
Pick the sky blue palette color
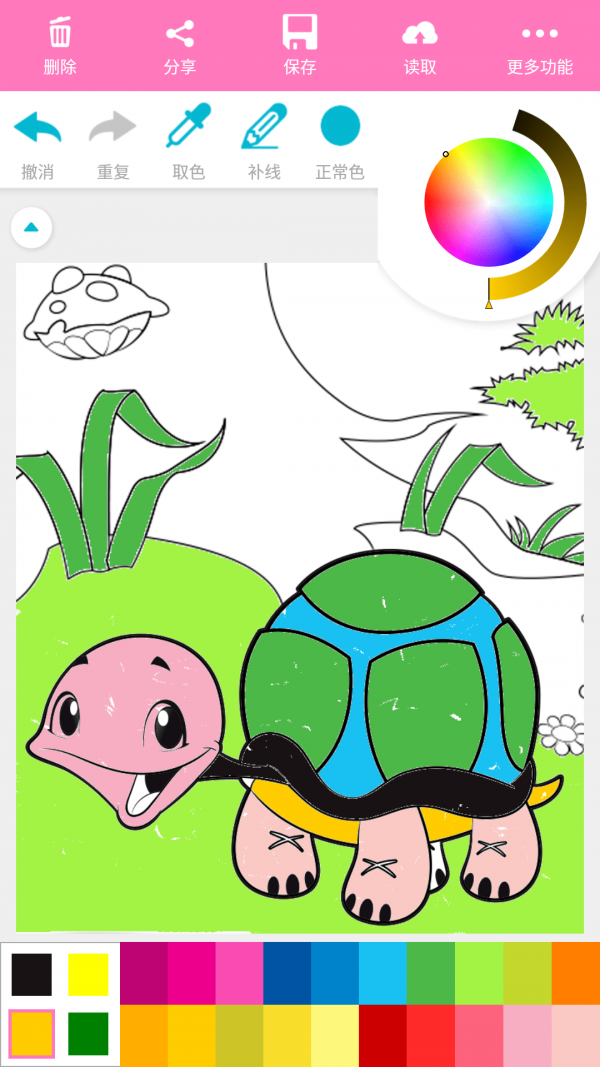(x=383, y=973)
